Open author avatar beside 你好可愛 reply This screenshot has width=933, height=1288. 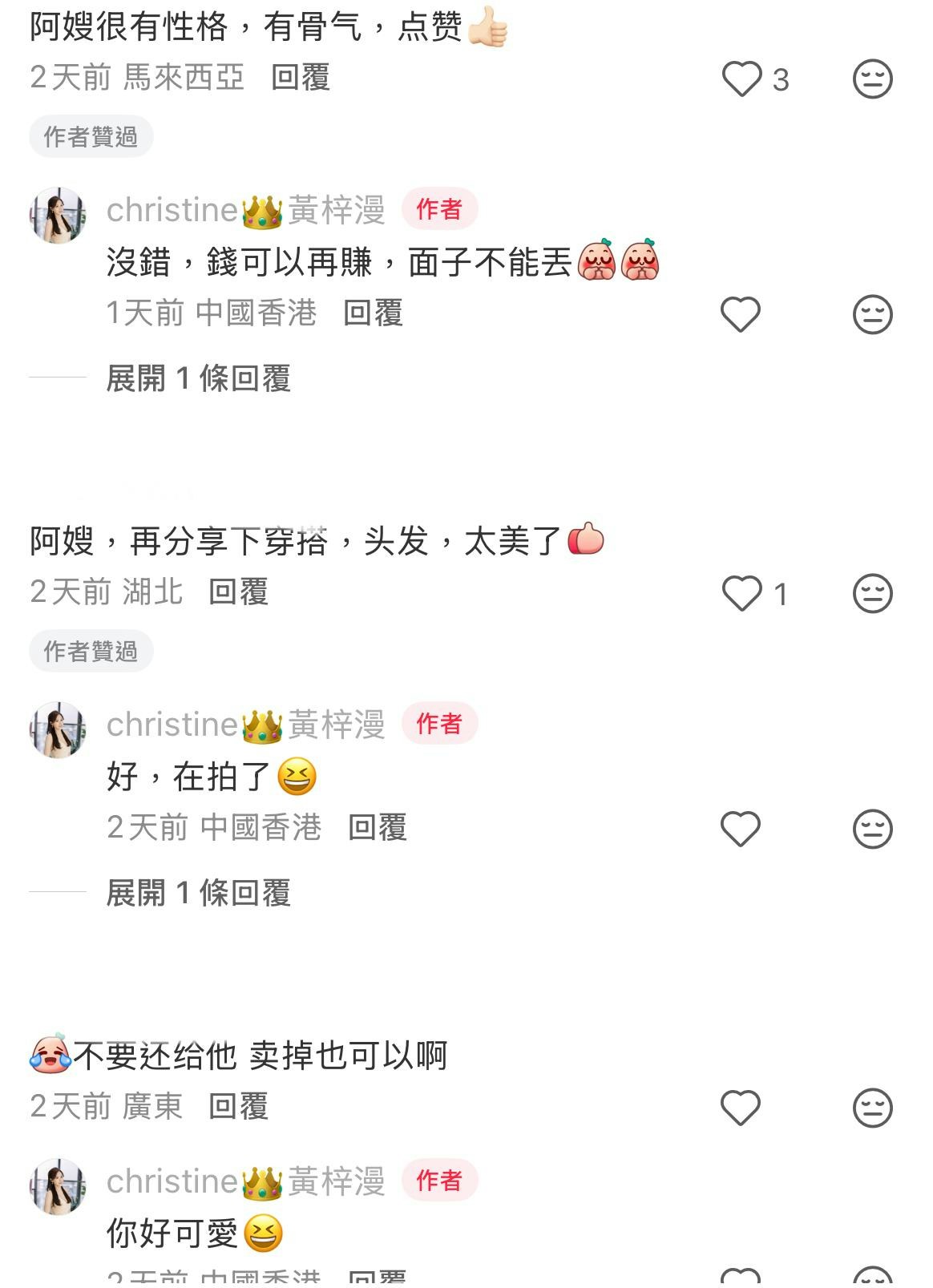tap(57, 1186)
